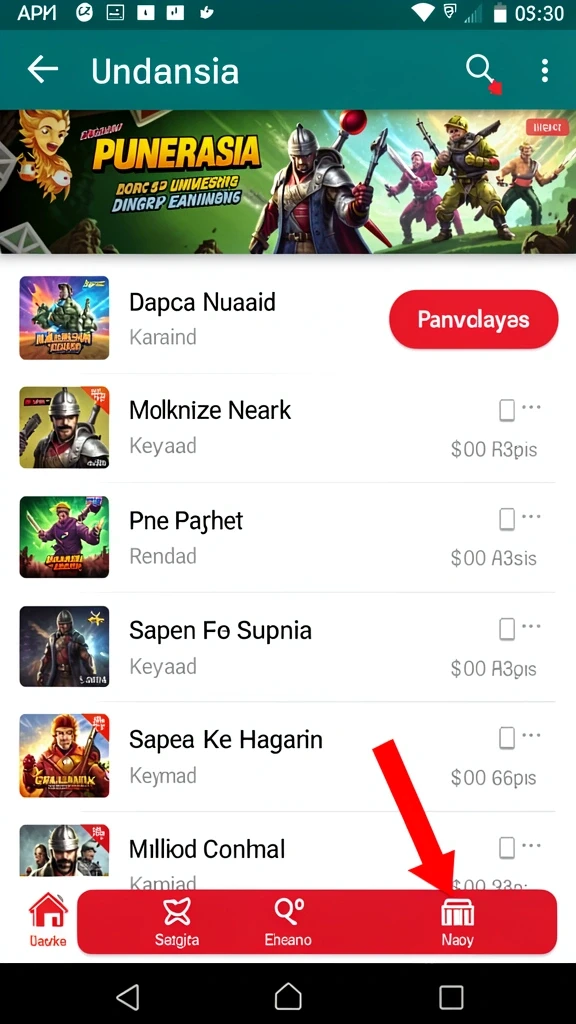Switch to the Setgita tab
This screenshot has height=1024, width=576.
tap(177, 921)
